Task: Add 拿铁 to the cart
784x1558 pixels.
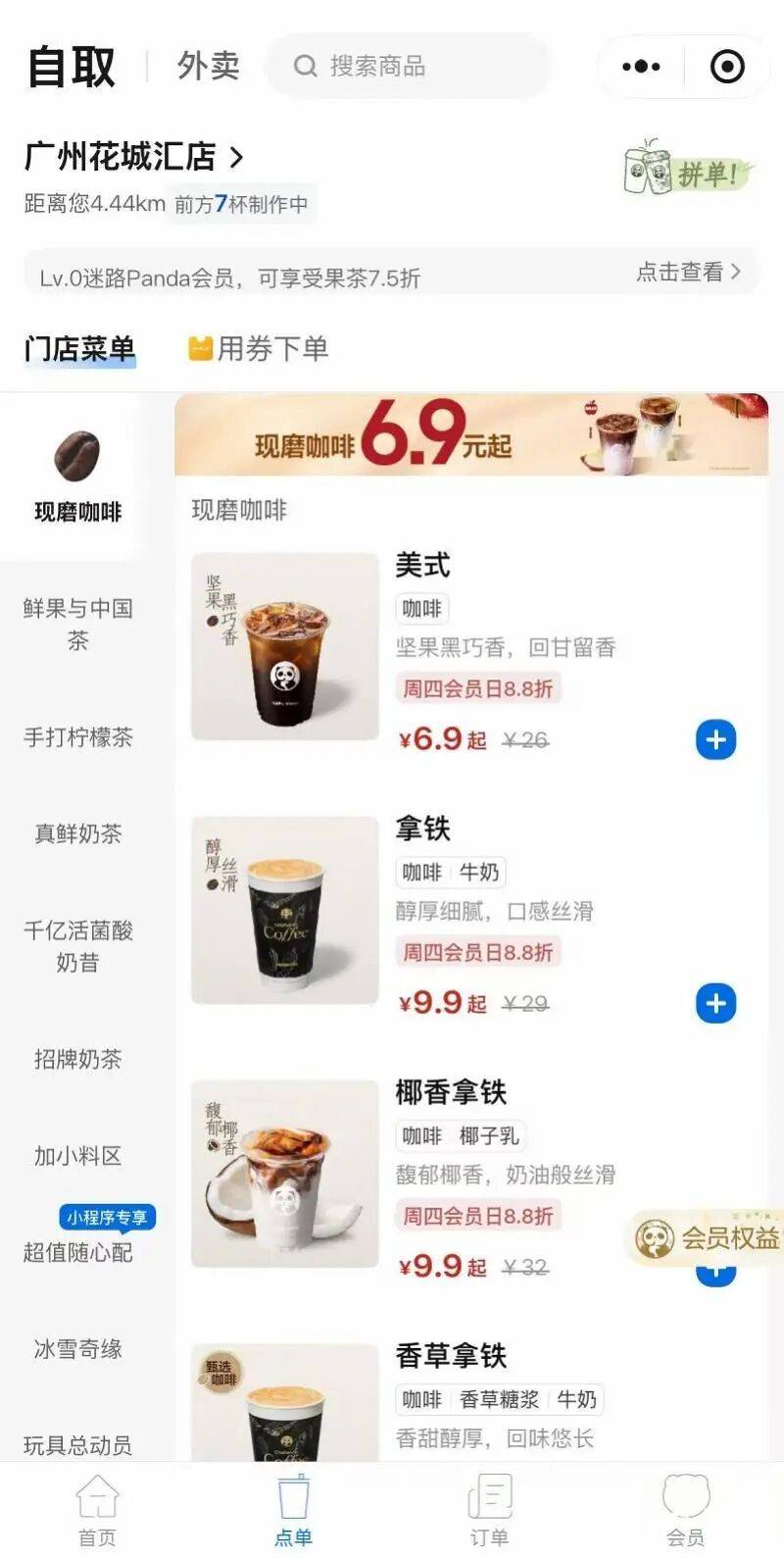Action: coord(715,1003)
